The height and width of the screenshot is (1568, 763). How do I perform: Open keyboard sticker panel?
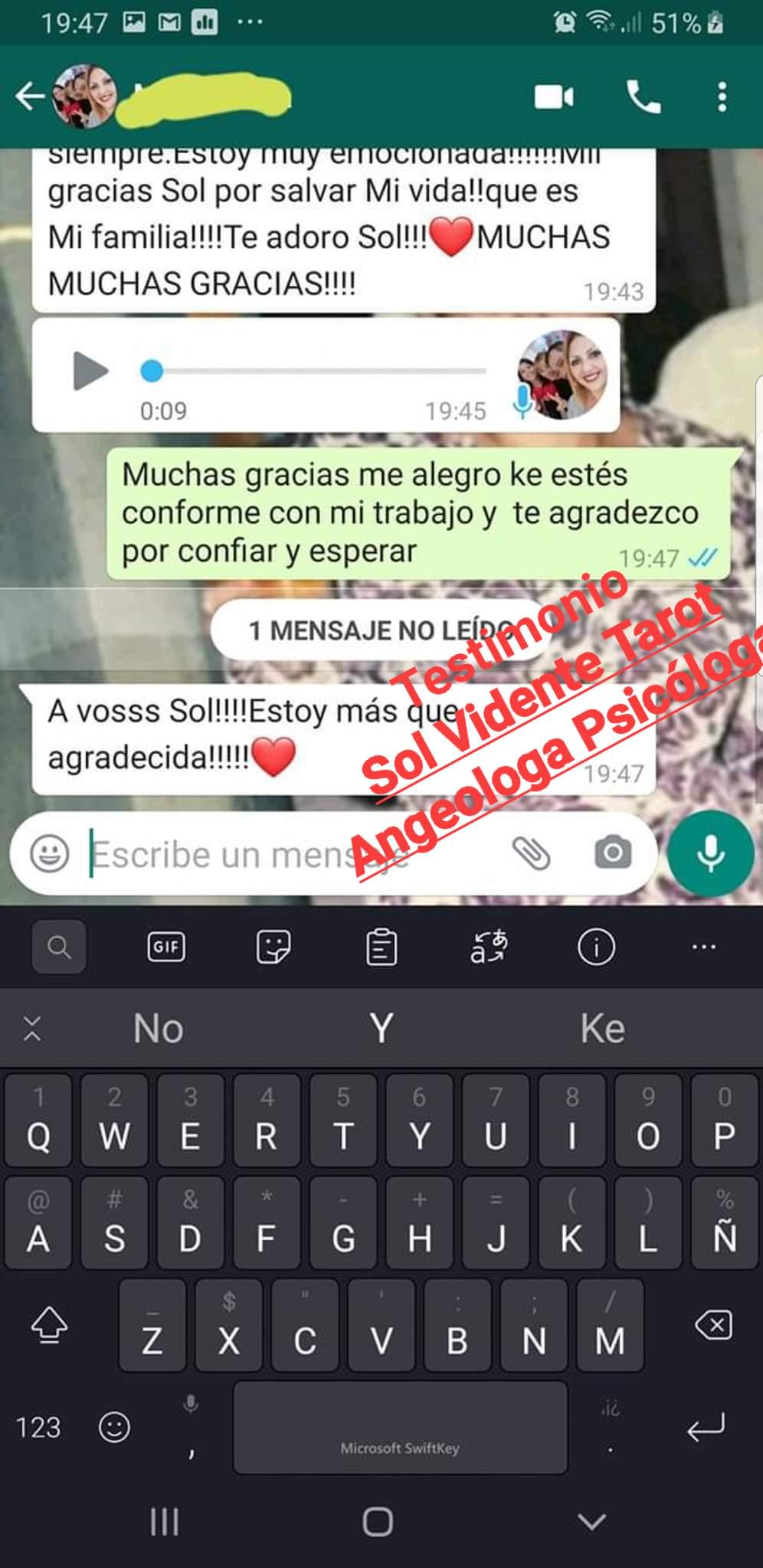click(273, 947)
